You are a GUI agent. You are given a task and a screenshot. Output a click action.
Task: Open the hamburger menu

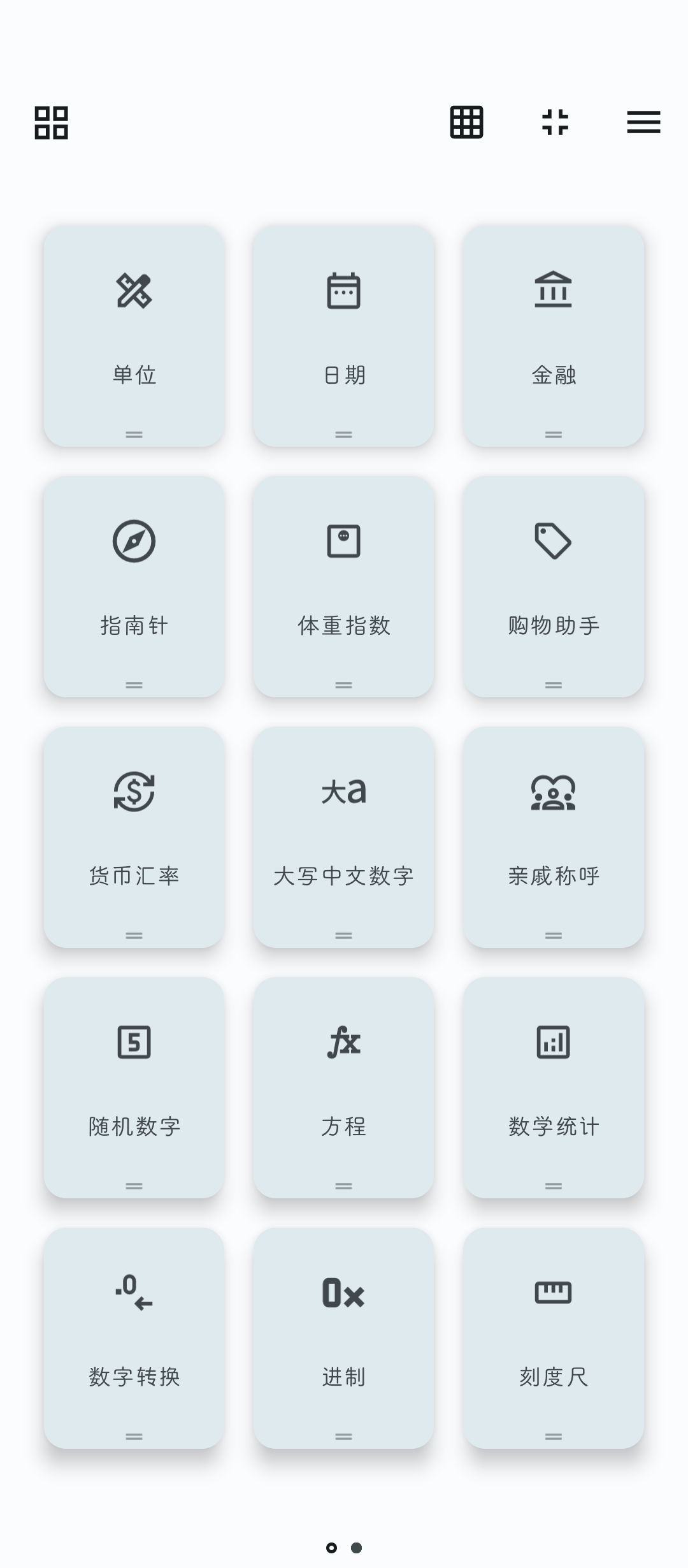[x=643, y=122]
